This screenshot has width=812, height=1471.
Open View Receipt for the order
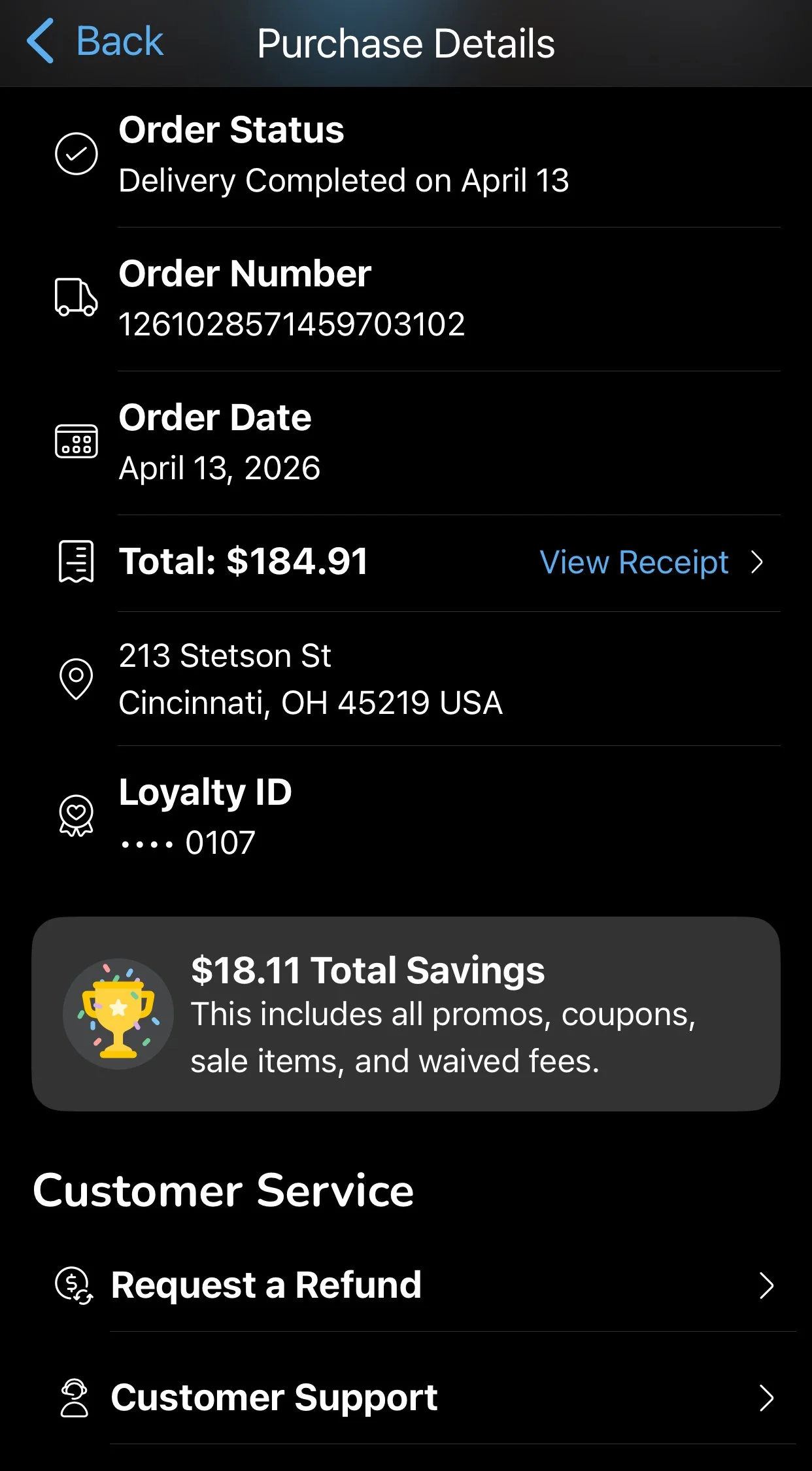point(650,562)
